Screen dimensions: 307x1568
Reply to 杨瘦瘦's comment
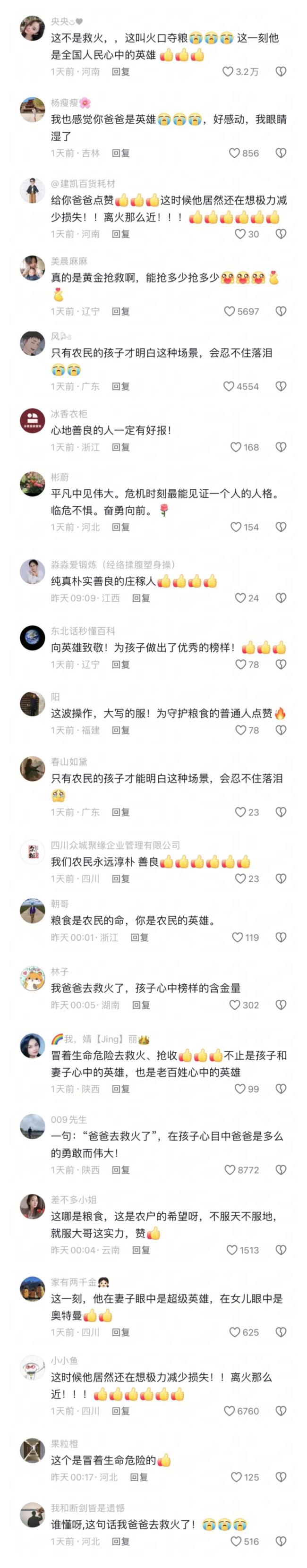[x=120, y=153]
